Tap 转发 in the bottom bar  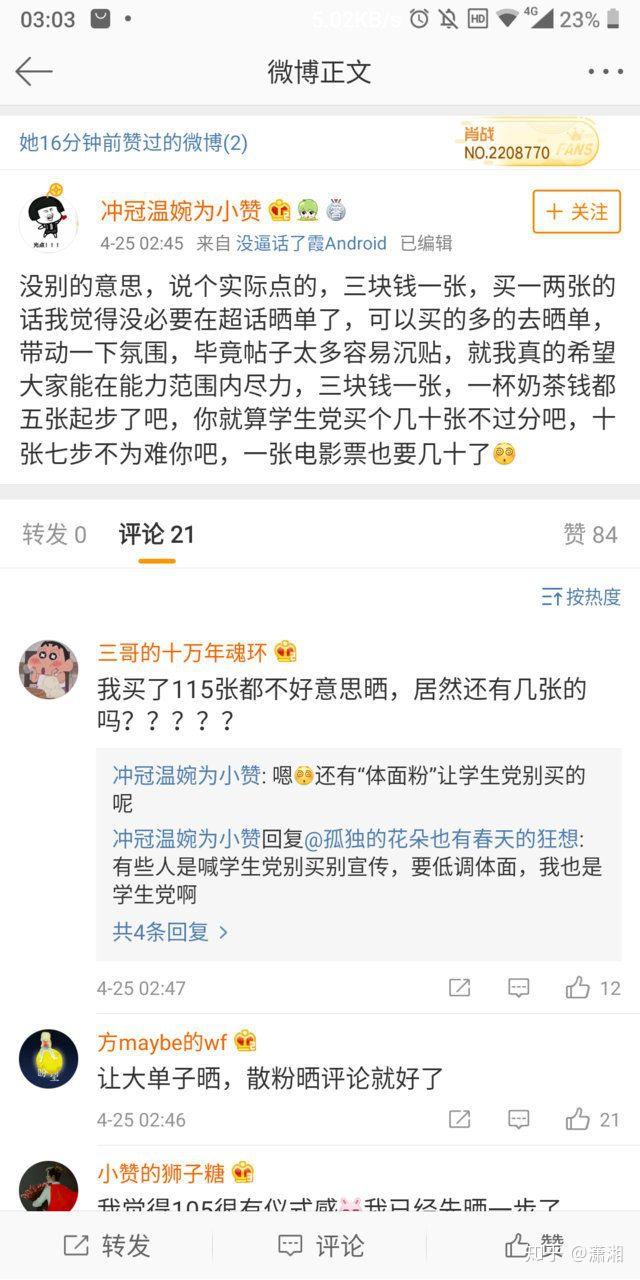click(107, 1245)
